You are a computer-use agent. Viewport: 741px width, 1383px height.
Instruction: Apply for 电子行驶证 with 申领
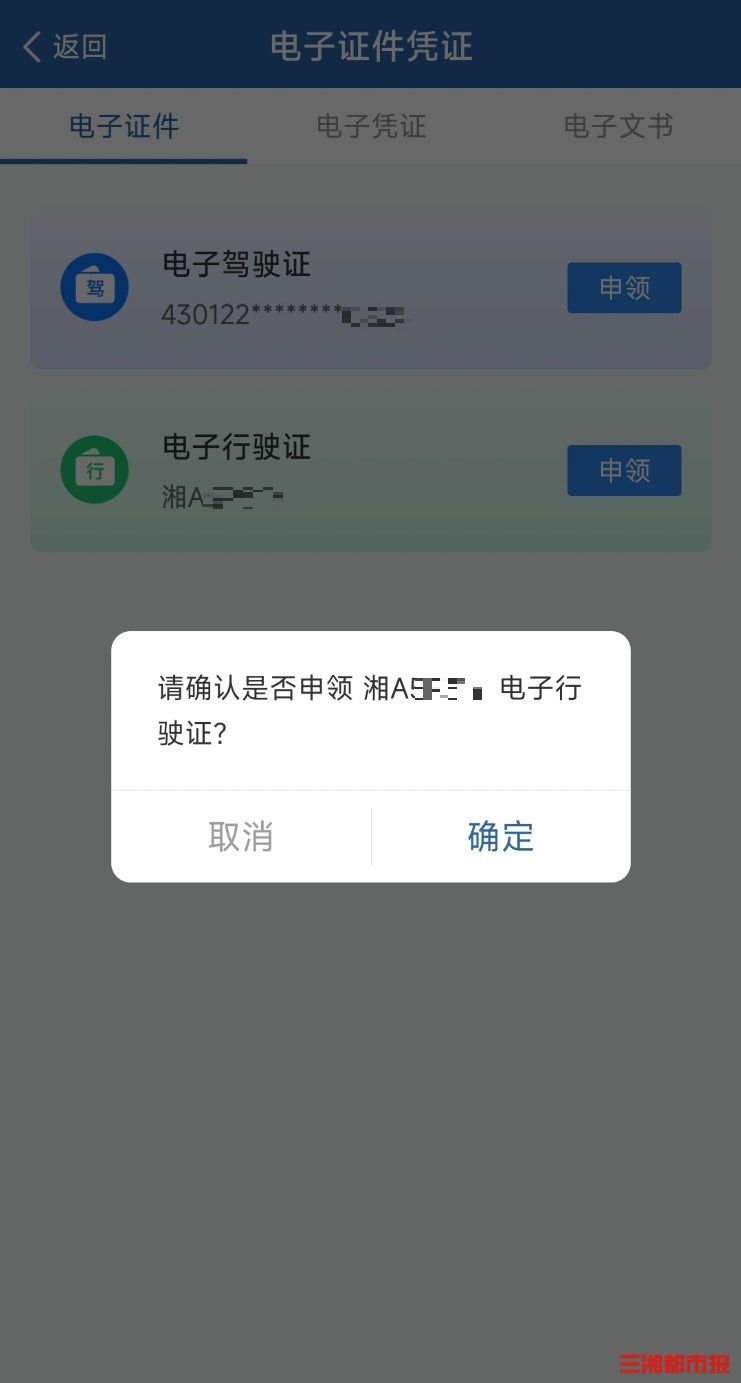click(x=624, y=470)
